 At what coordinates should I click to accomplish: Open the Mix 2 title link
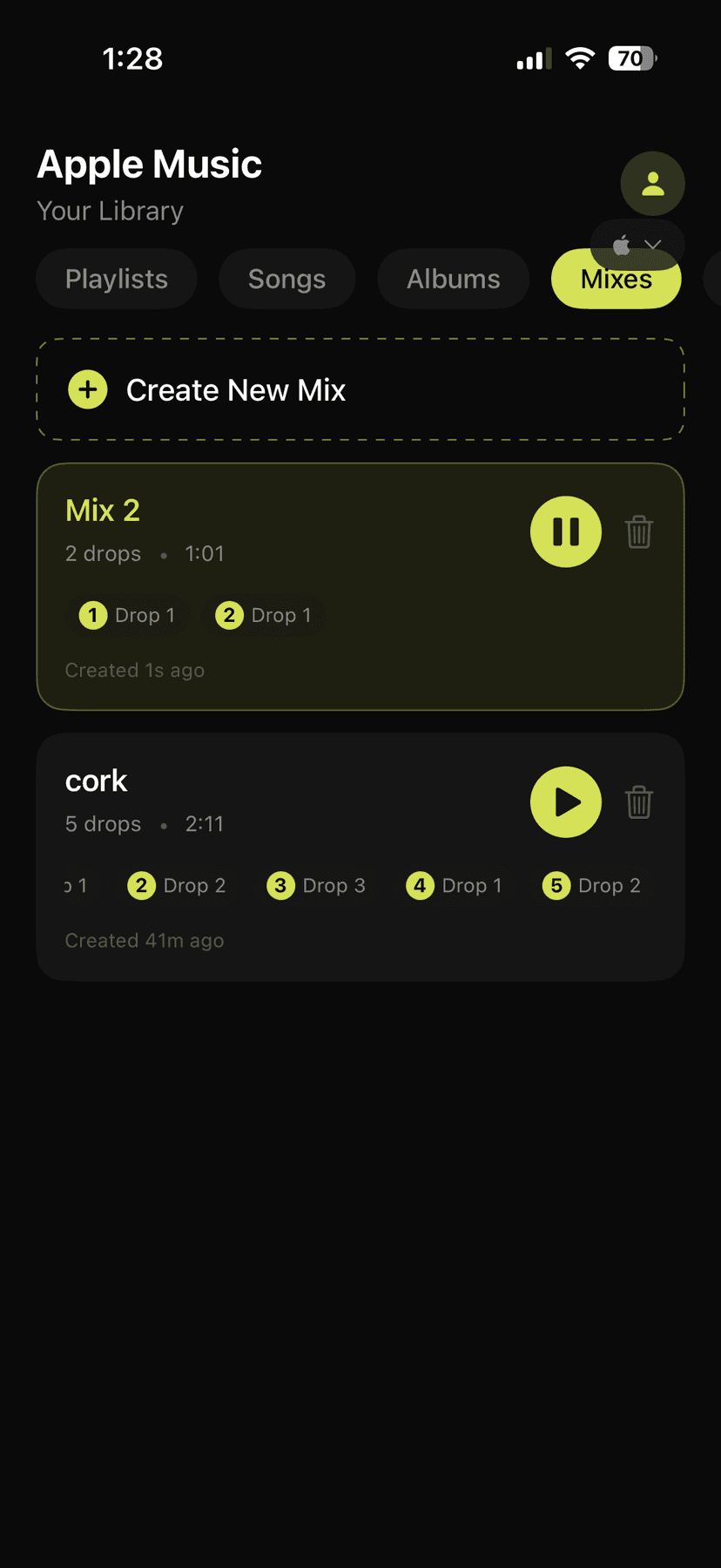click(x=102, y=510)
